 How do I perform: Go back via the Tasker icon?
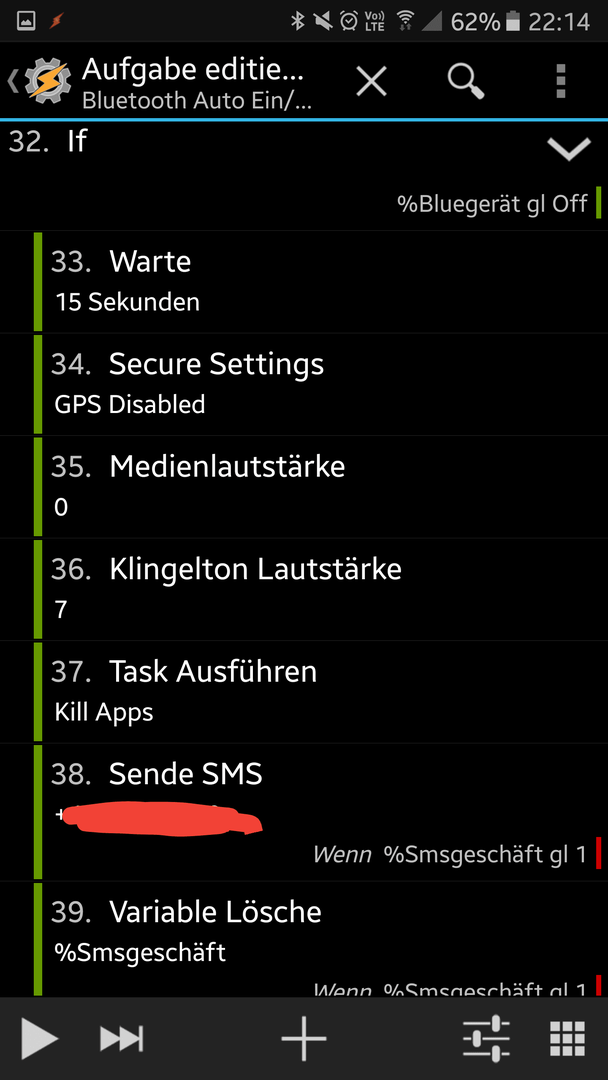click(40, 81)
